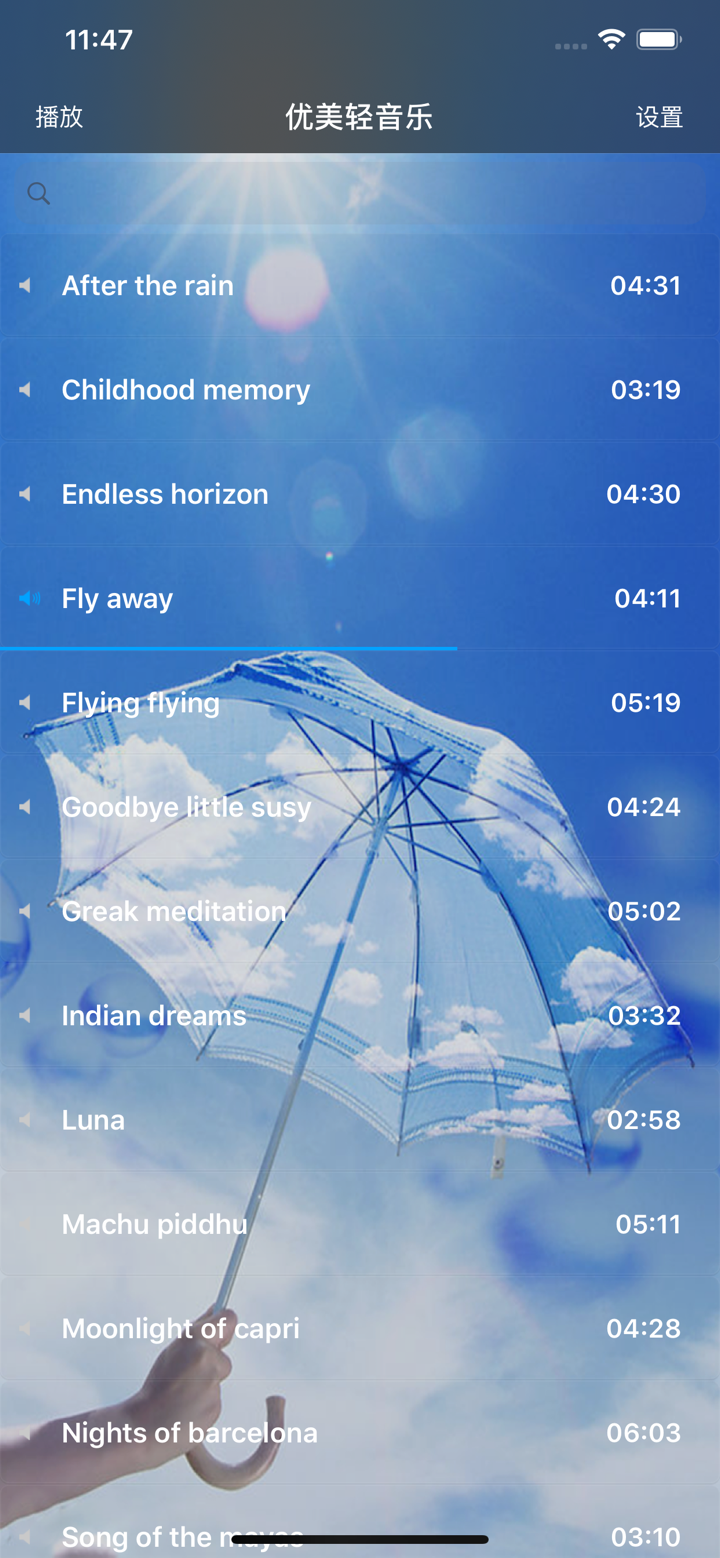Select the song Nights of barcelona
720x1558 pixels.
click(360, 1432)
